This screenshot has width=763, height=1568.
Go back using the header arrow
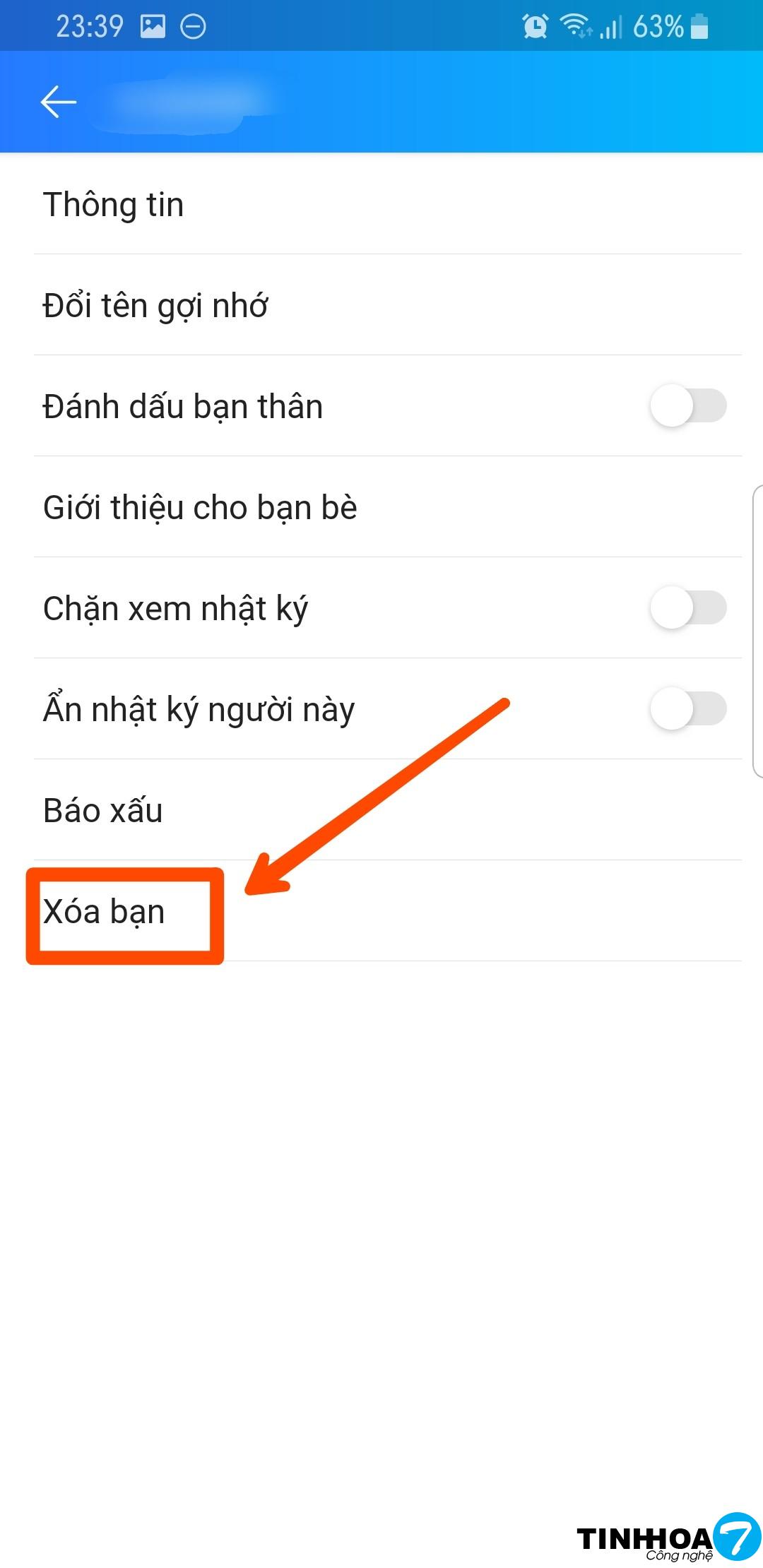pyautogui.click(x=58, y=102)
